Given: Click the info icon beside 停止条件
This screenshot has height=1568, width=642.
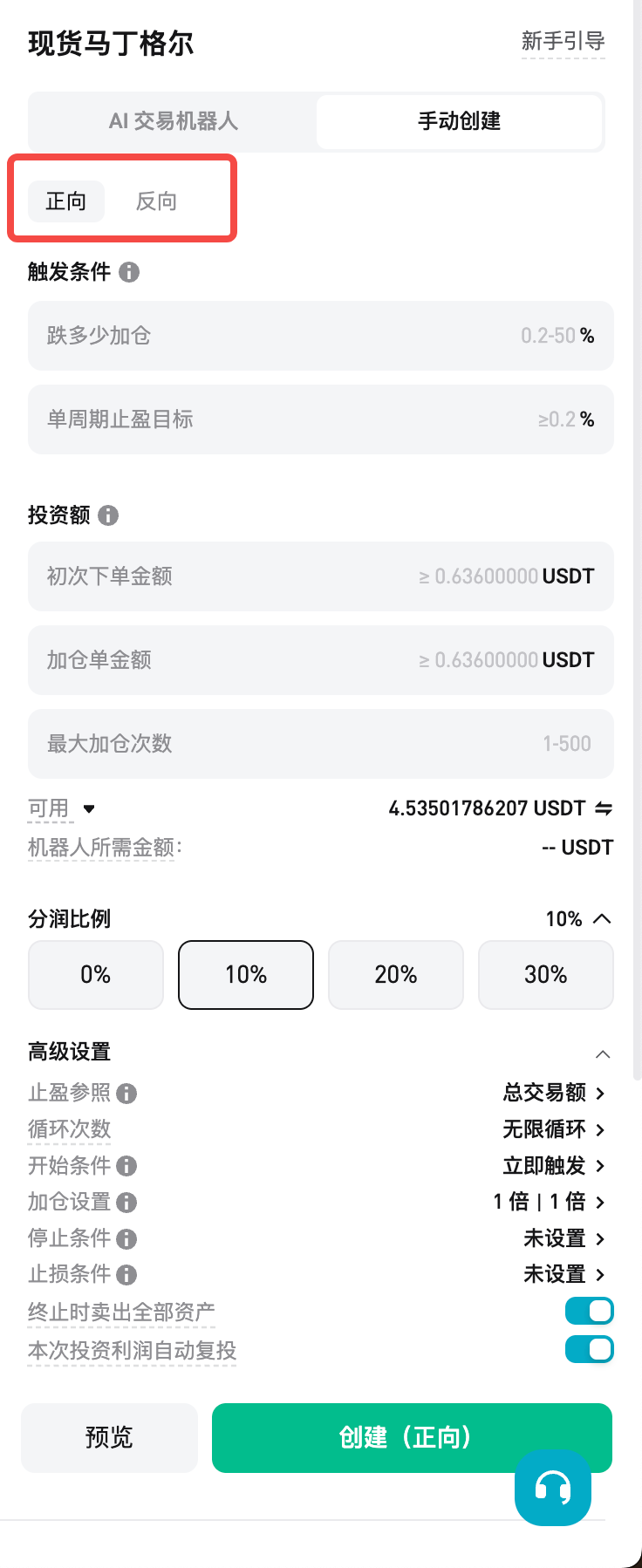Looking at the screenshot, I should [128, 1238].
